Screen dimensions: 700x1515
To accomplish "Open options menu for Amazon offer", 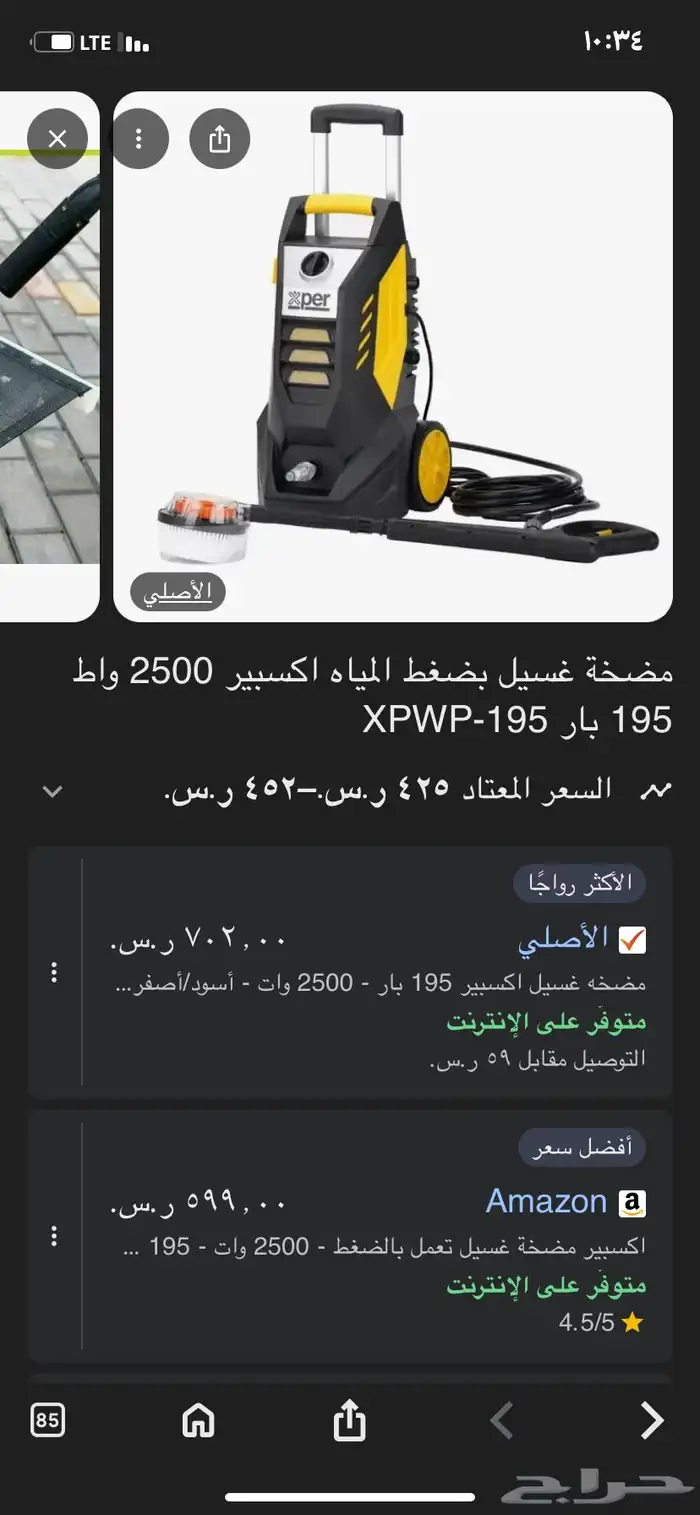I will coord(54,1236).
